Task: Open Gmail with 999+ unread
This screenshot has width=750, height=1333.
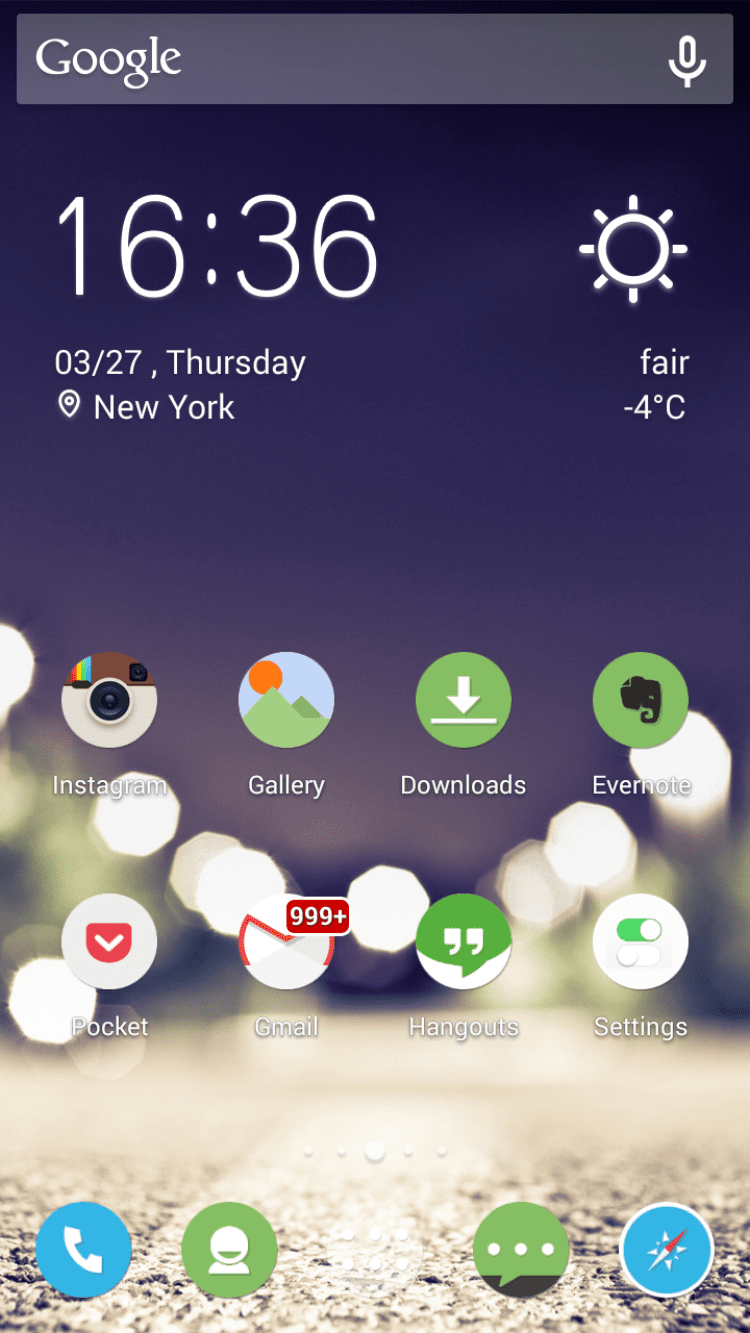Action: coord(286,941)
